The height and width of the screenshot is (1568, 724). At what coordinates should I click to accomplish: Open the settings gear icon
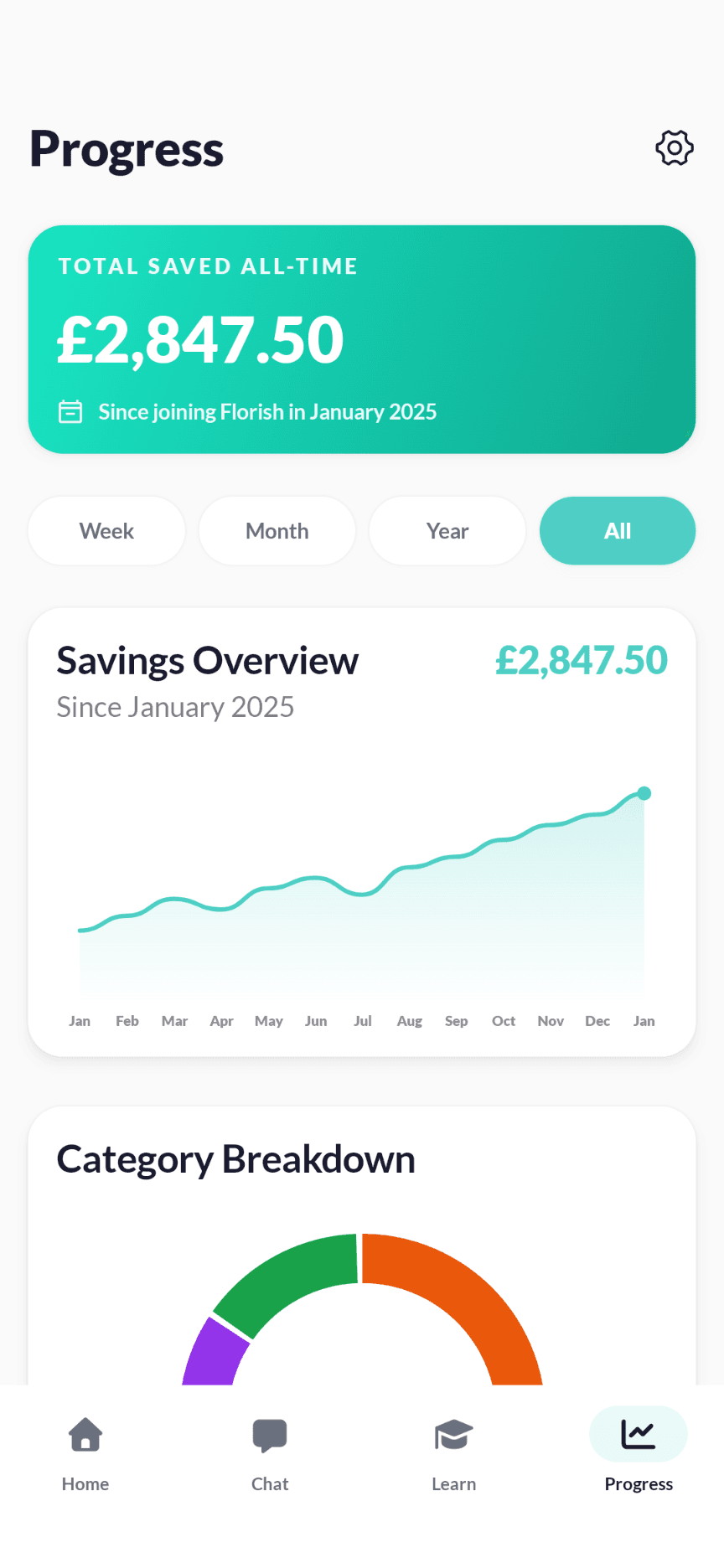[674, 148]
